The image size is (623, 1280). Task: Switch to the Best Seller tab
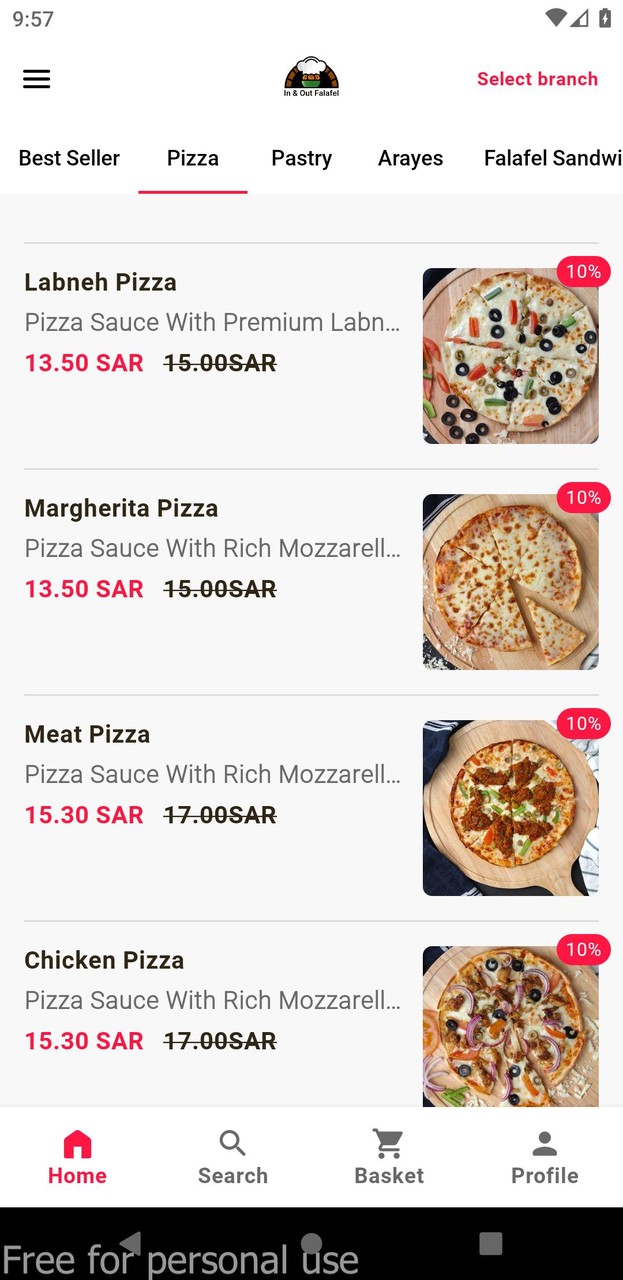(69, 158)
